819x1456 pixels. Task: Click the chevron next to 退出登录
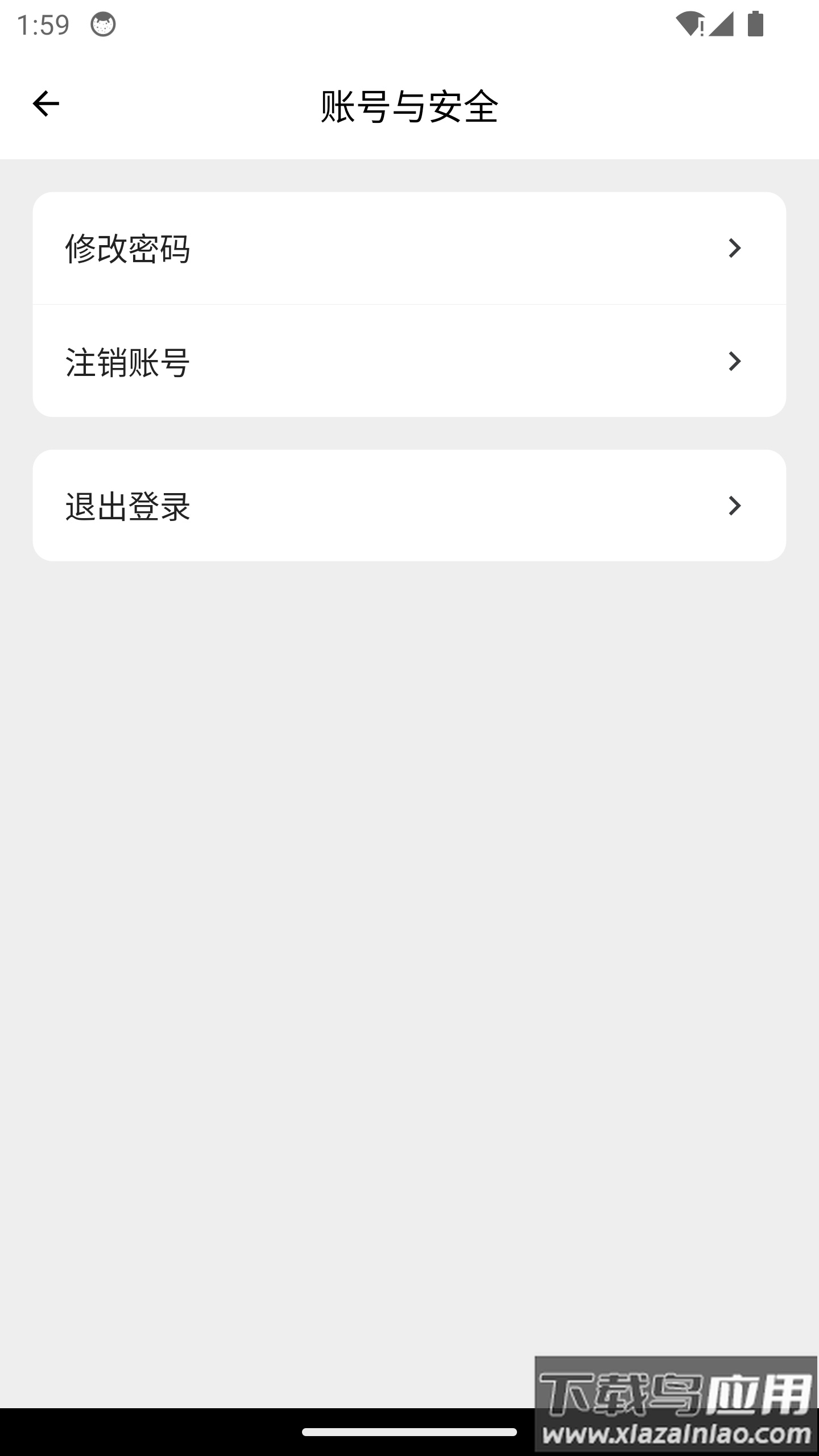click(736, 506)
